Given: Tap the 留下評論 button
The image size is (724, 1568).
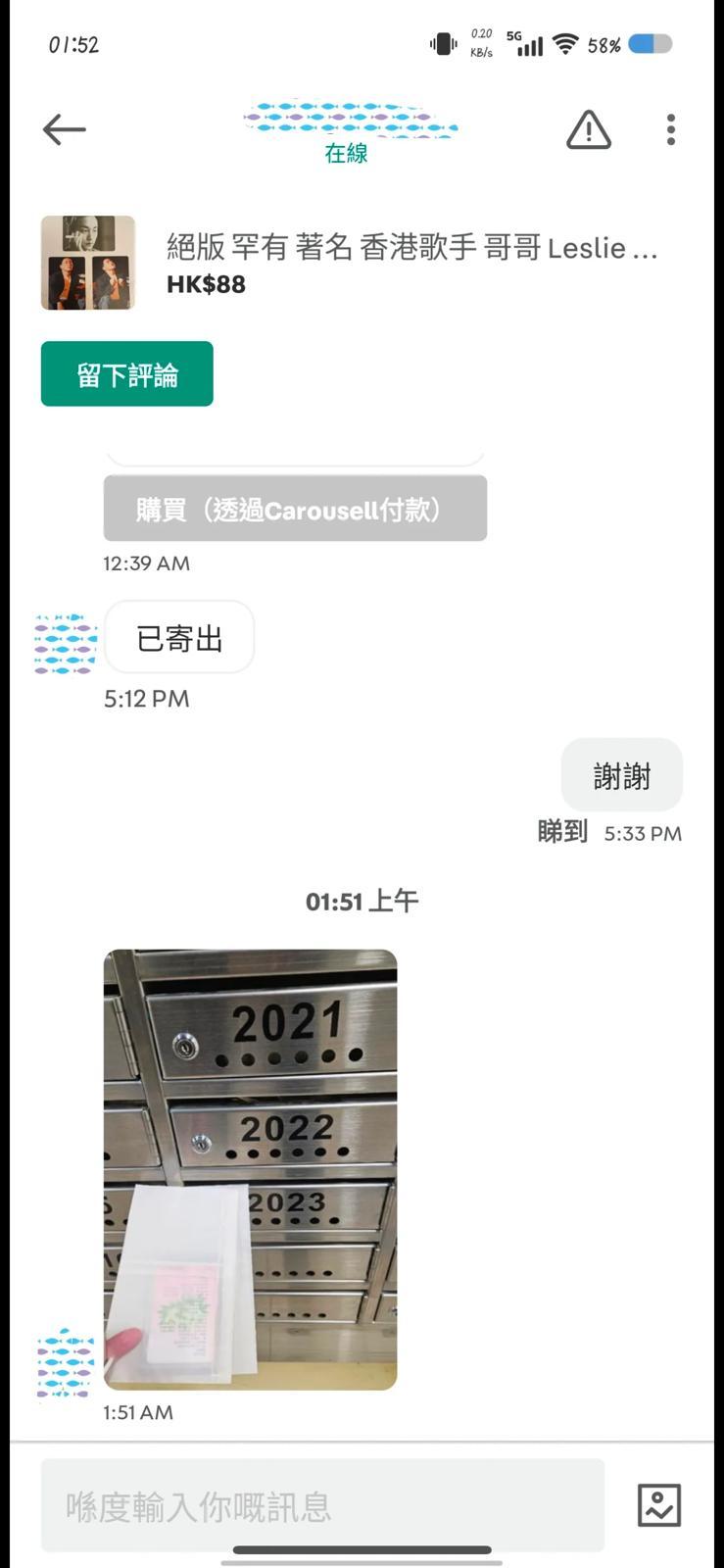Looking at the screenshot, I should 127,373.
